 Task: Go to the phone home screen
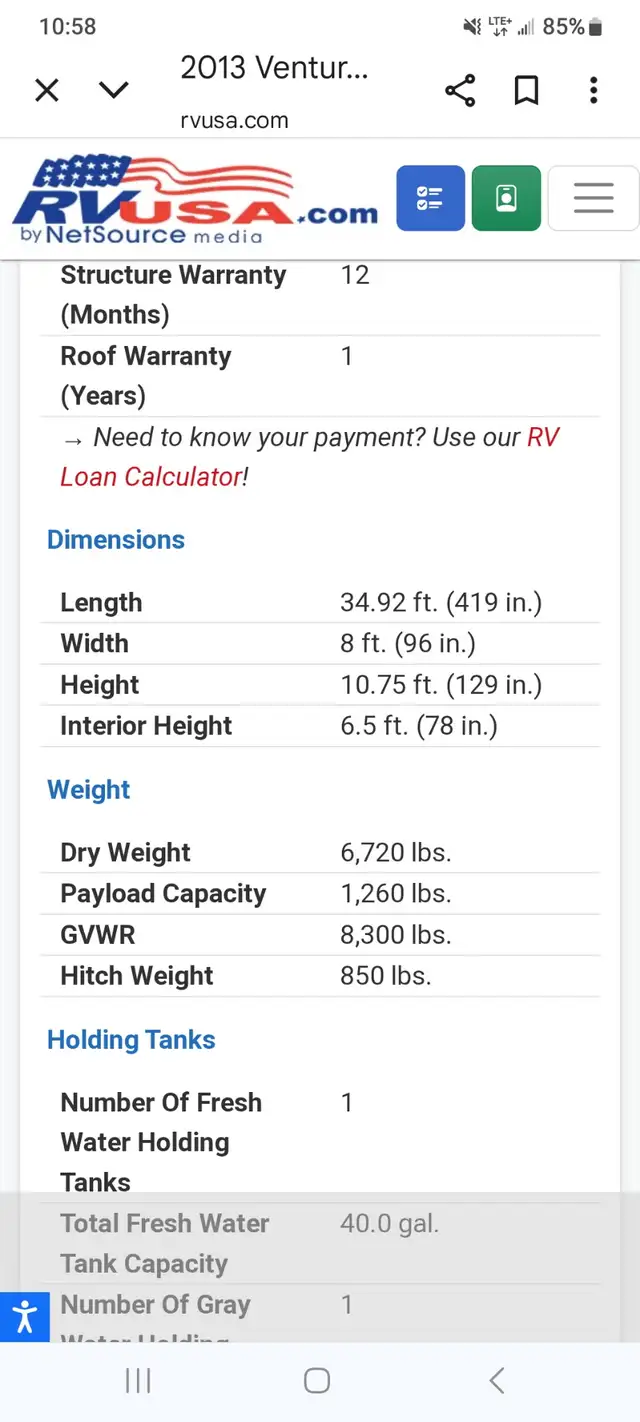tap(317, 1381)
